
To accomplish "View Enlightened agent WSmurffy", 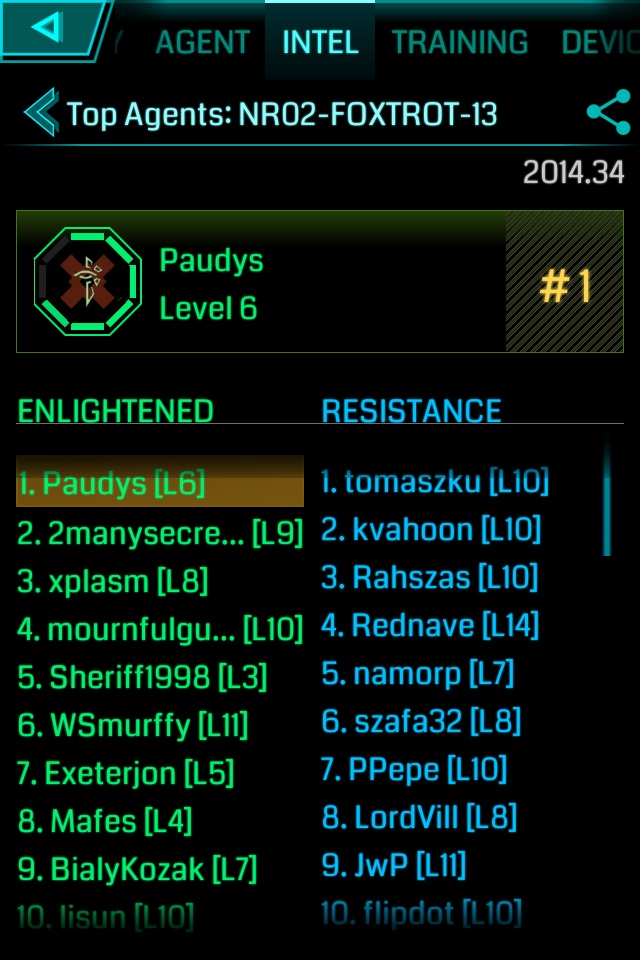I will (x=133, y=725).
